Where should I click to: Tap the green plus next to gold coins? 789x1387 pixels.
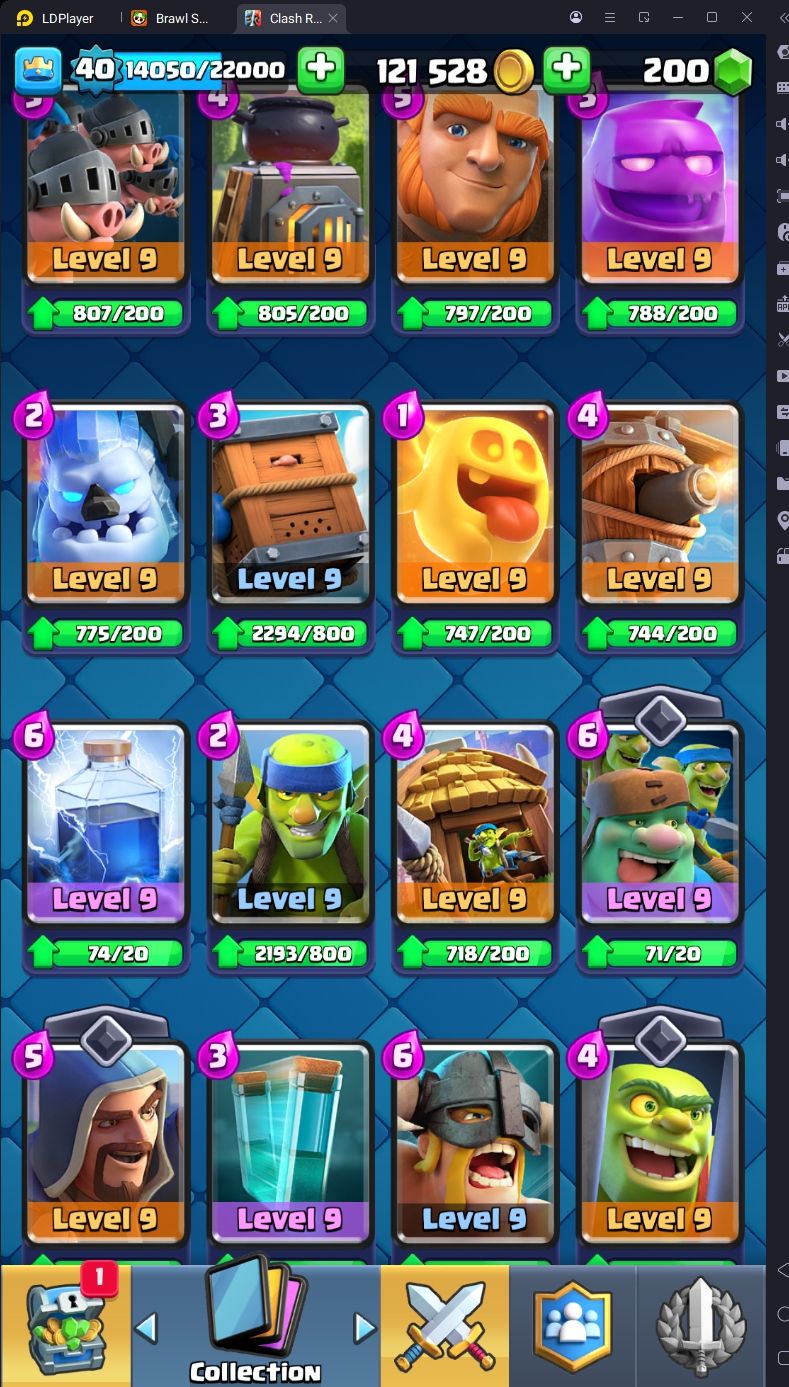pos(566,69)
